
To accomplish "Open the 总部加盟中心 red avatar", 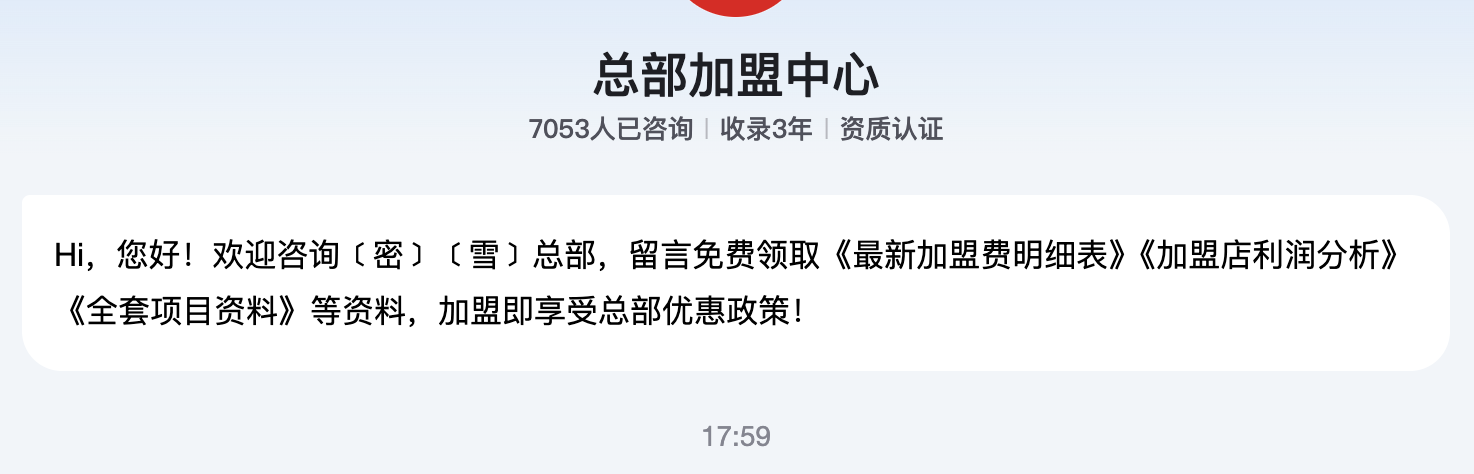I will pos(737,6).
